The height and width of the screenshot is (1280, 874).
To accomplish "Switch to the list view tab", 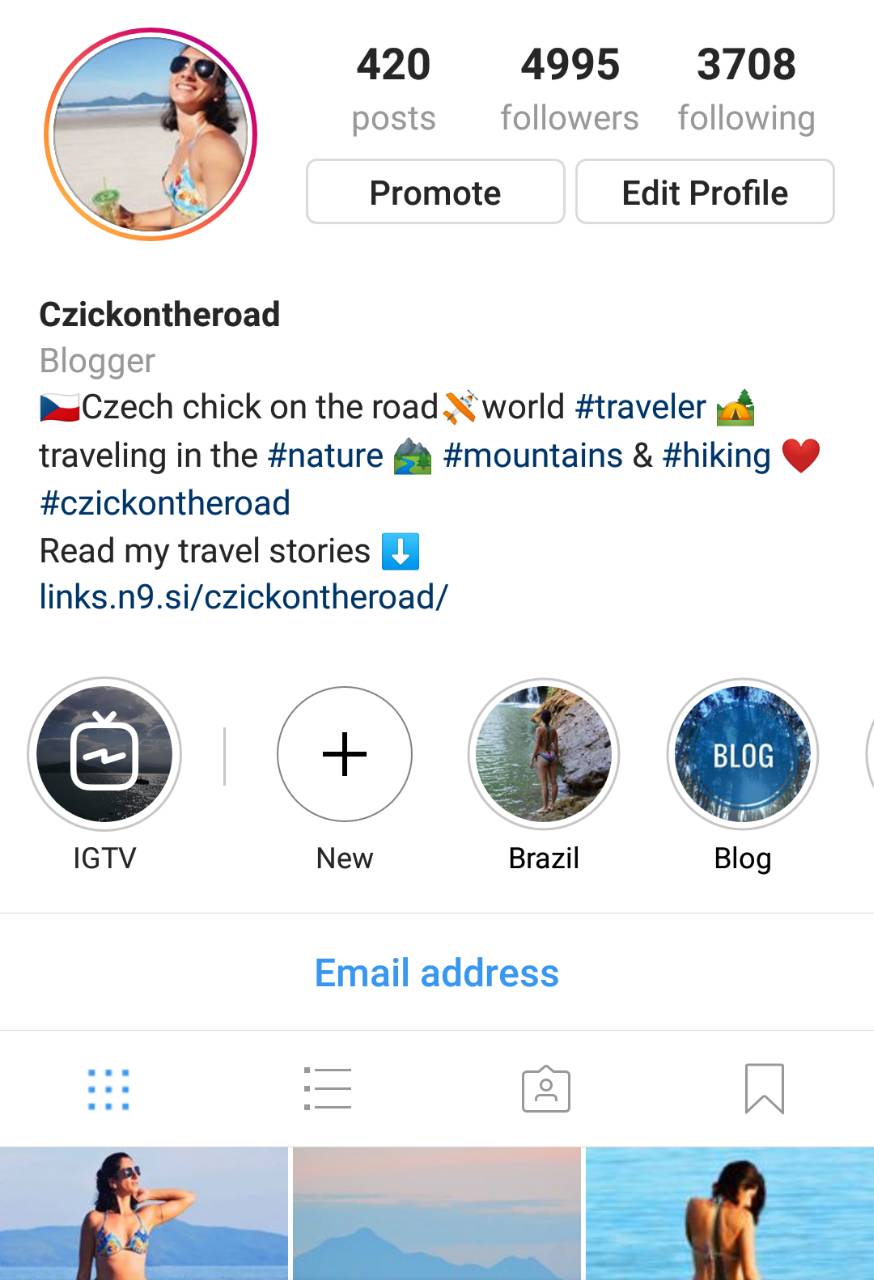I will 327,1089.
